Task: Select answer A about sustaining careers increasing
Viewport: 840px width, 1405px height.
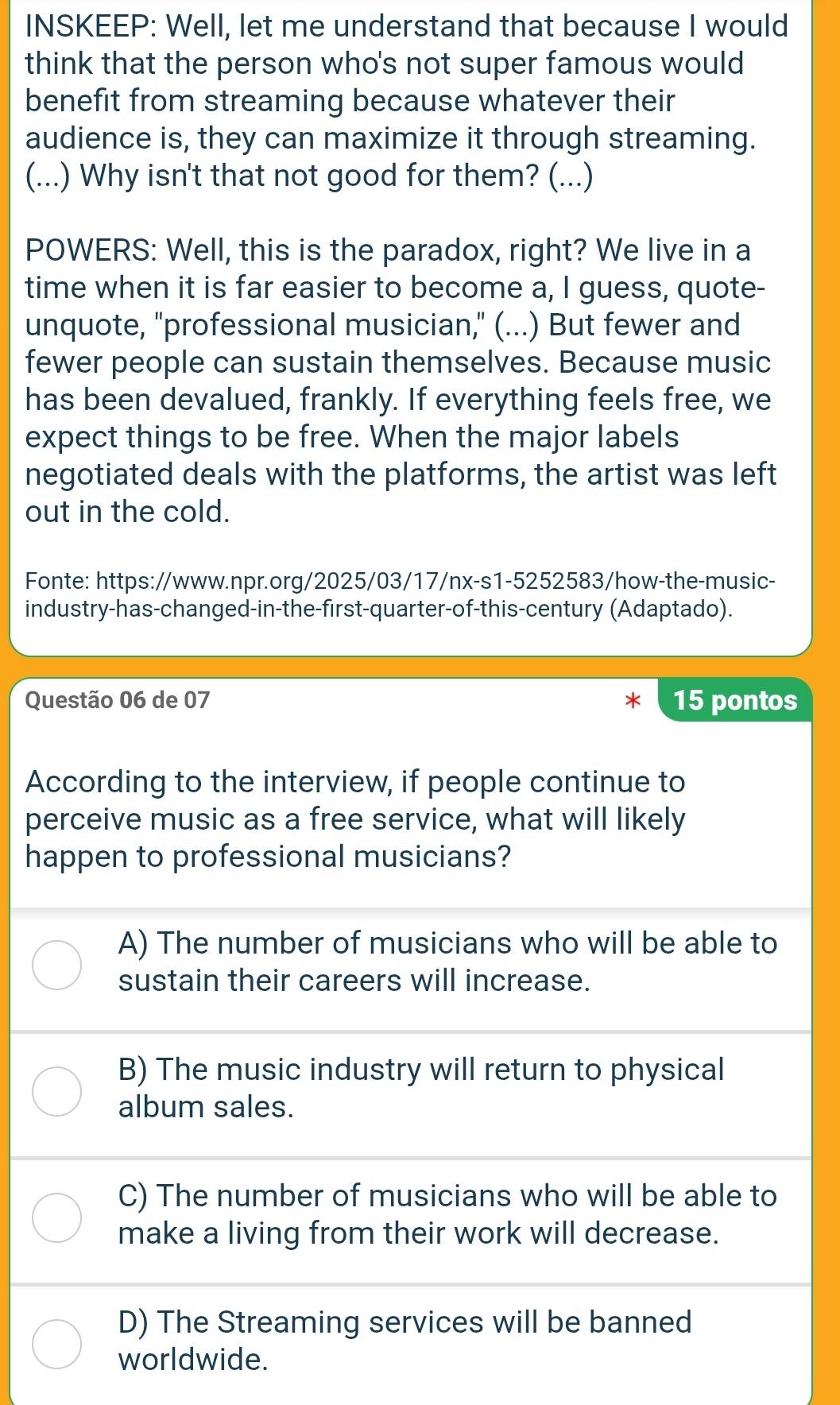Action: pyautogui.click(x=56, y=964)
